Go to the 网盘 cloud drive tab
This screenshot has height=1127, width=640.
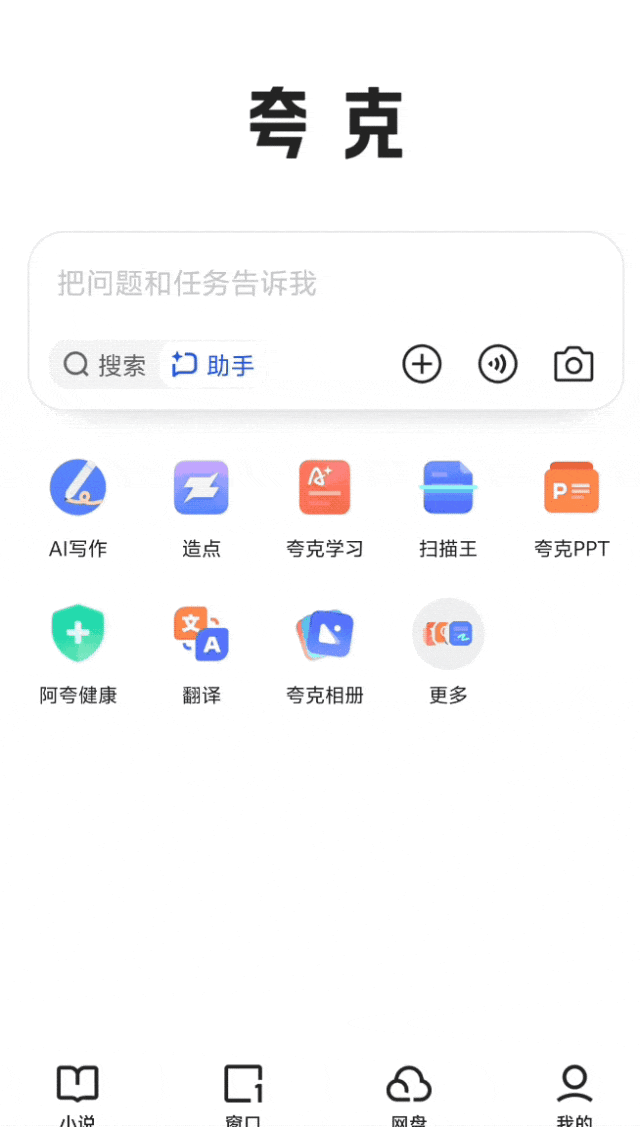(x=408, y=1094)
